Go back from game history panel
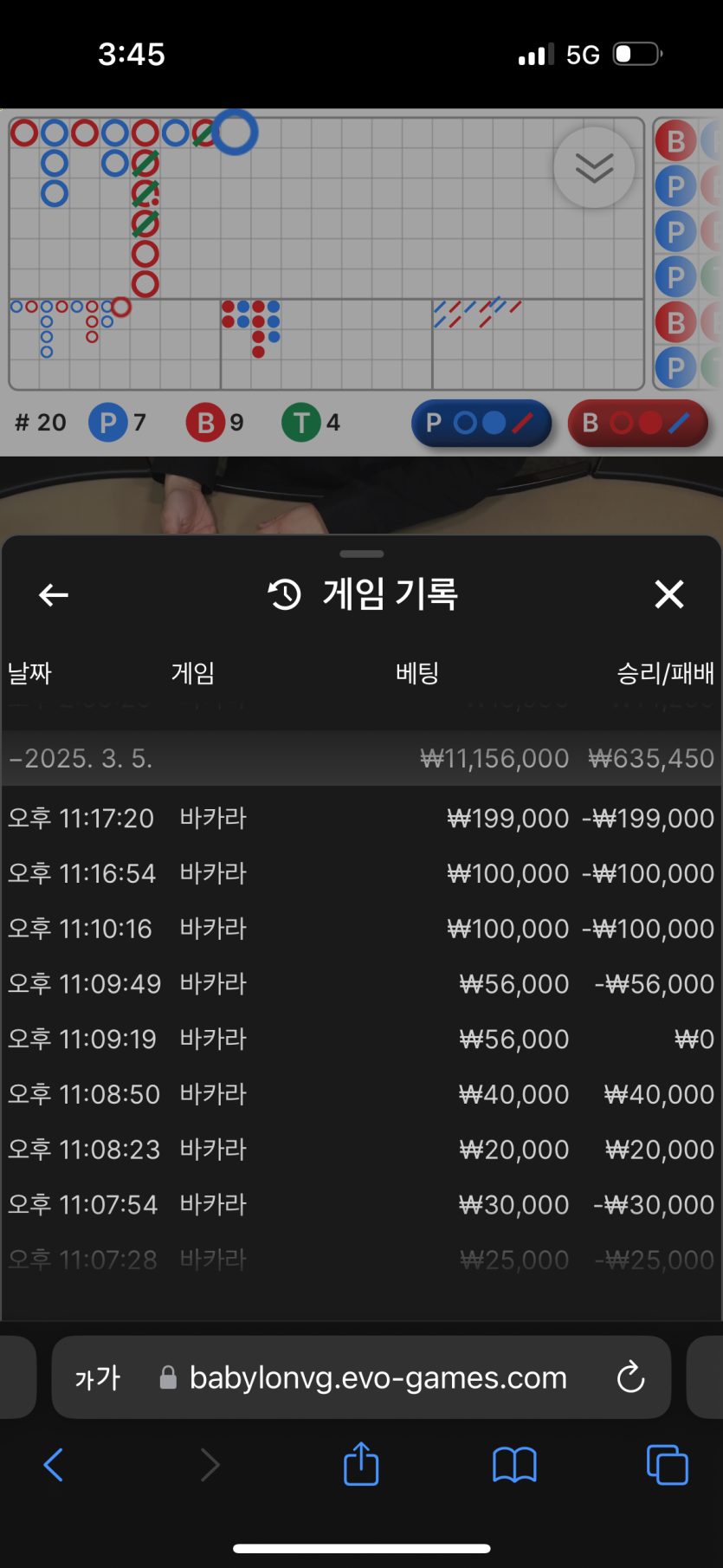This screenshot has width=723, height=1568. pos(54,595)
